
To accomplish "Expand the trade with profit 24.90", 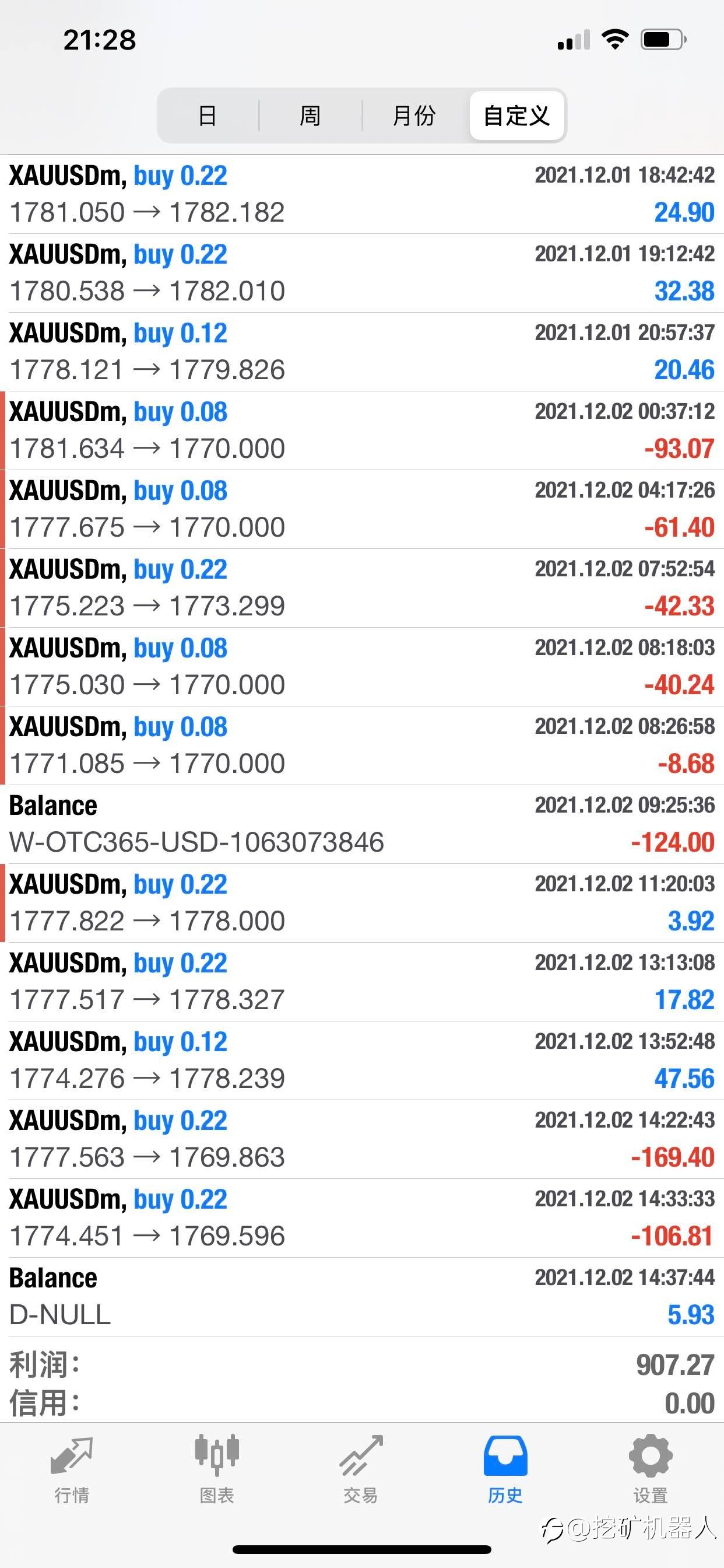I will [x=362, y=194].
